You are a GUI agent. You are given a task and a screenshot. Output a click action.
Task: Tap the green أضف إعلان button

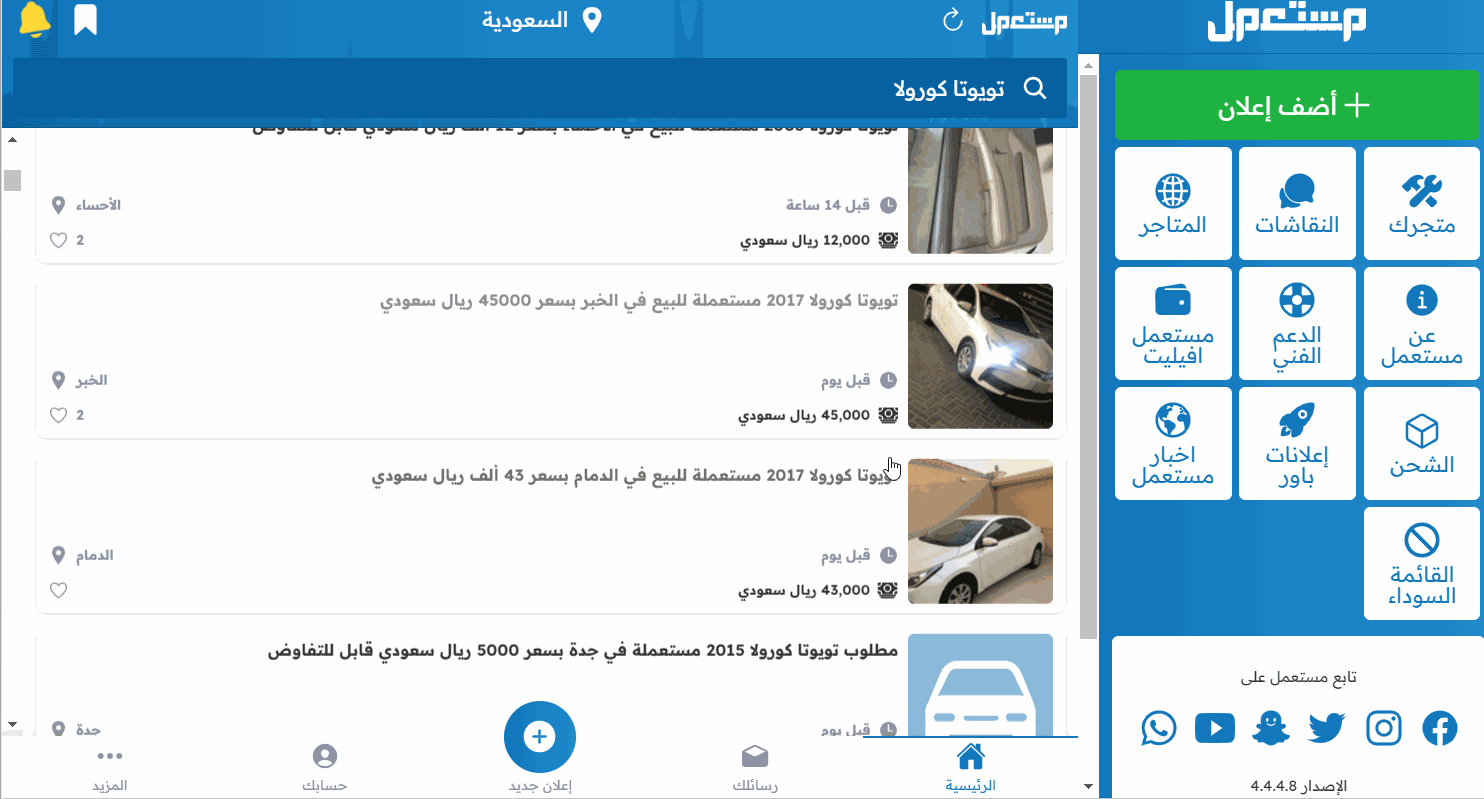(x=1296, y=106)
